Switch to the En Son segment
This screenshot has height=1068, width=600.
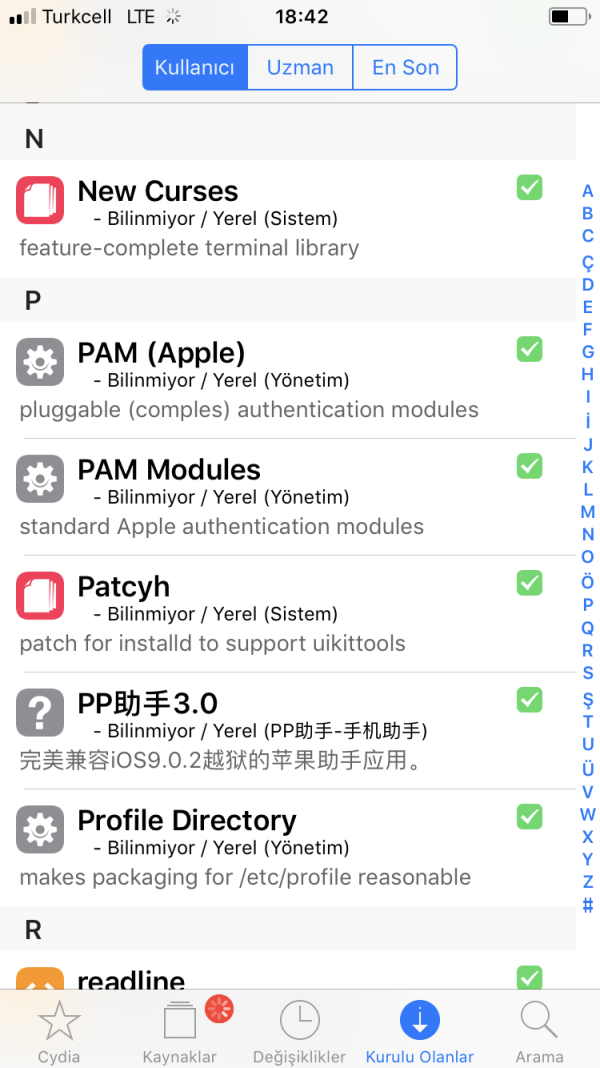(405, 68)
